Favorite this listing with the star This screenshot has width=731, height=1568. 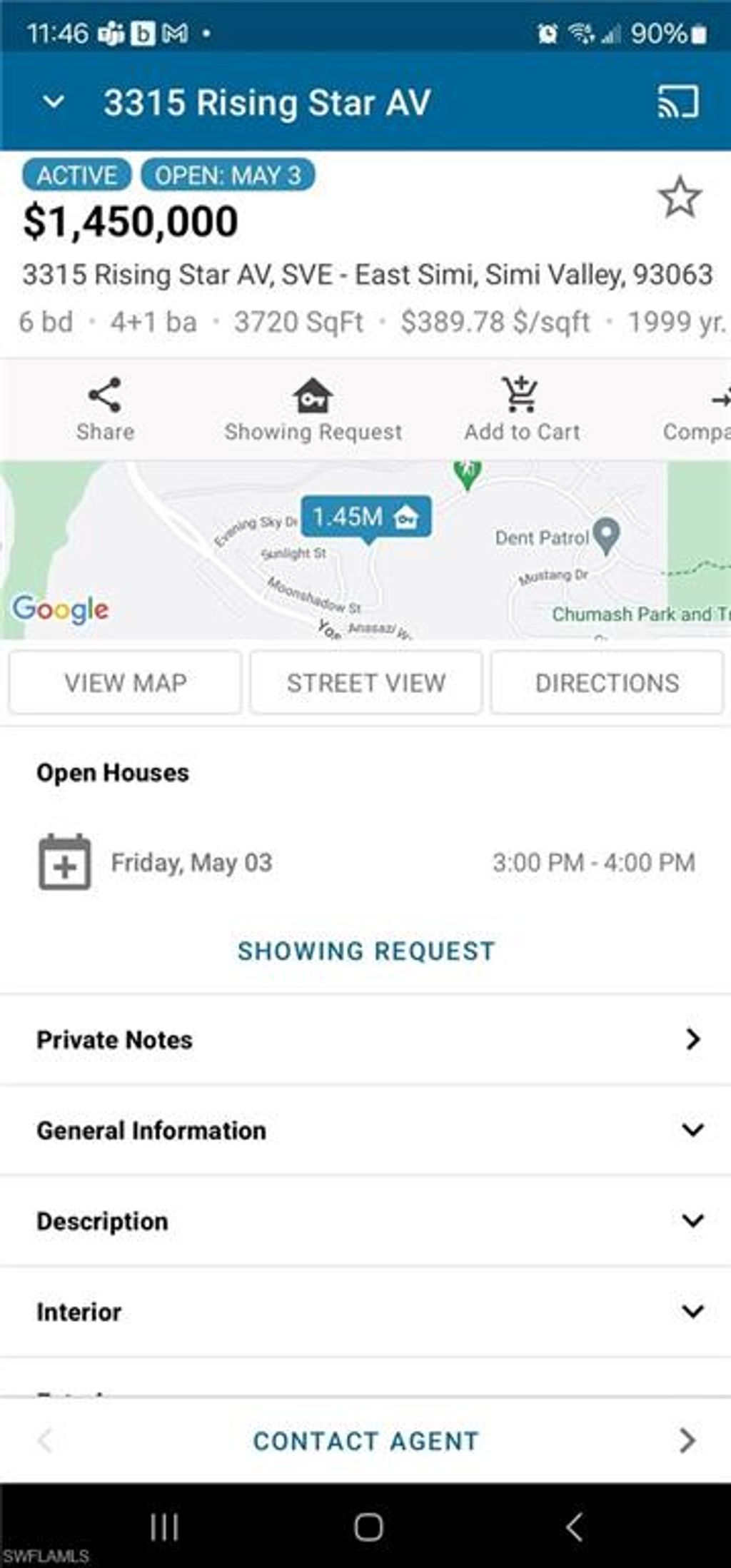click(680, 197)
